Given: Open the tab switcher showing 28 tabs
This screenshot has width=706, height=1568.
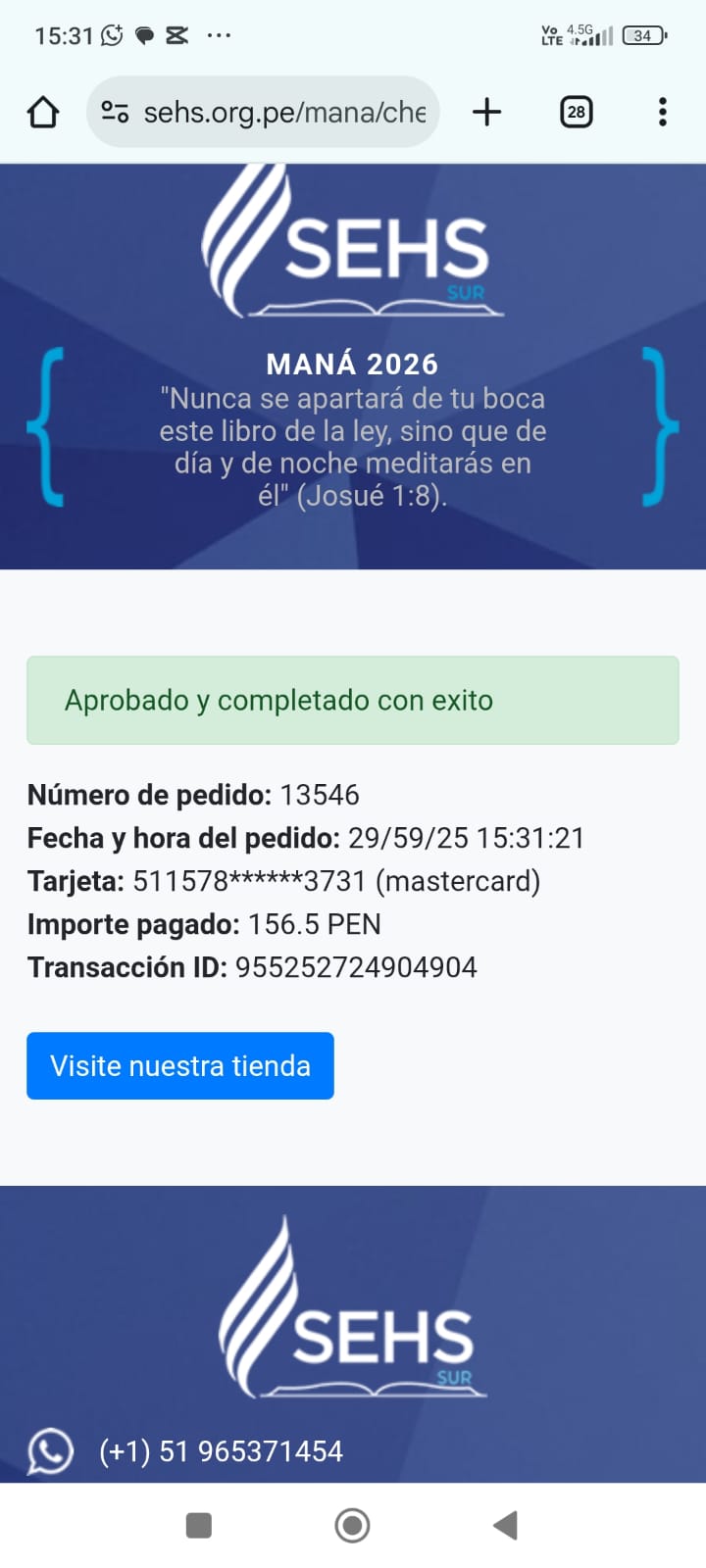Looking at the screenshot, I should click(576, 113).
